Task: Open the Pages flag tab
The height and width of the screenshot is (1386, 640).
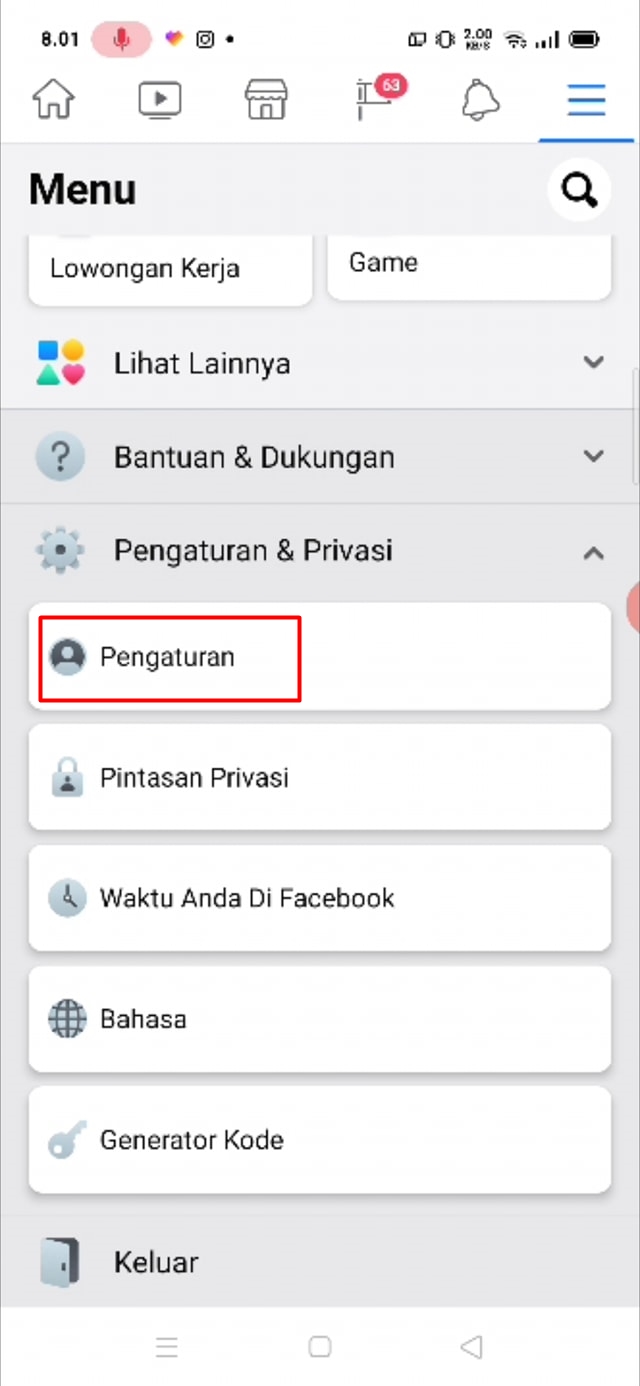Action: tap(374, 100)
